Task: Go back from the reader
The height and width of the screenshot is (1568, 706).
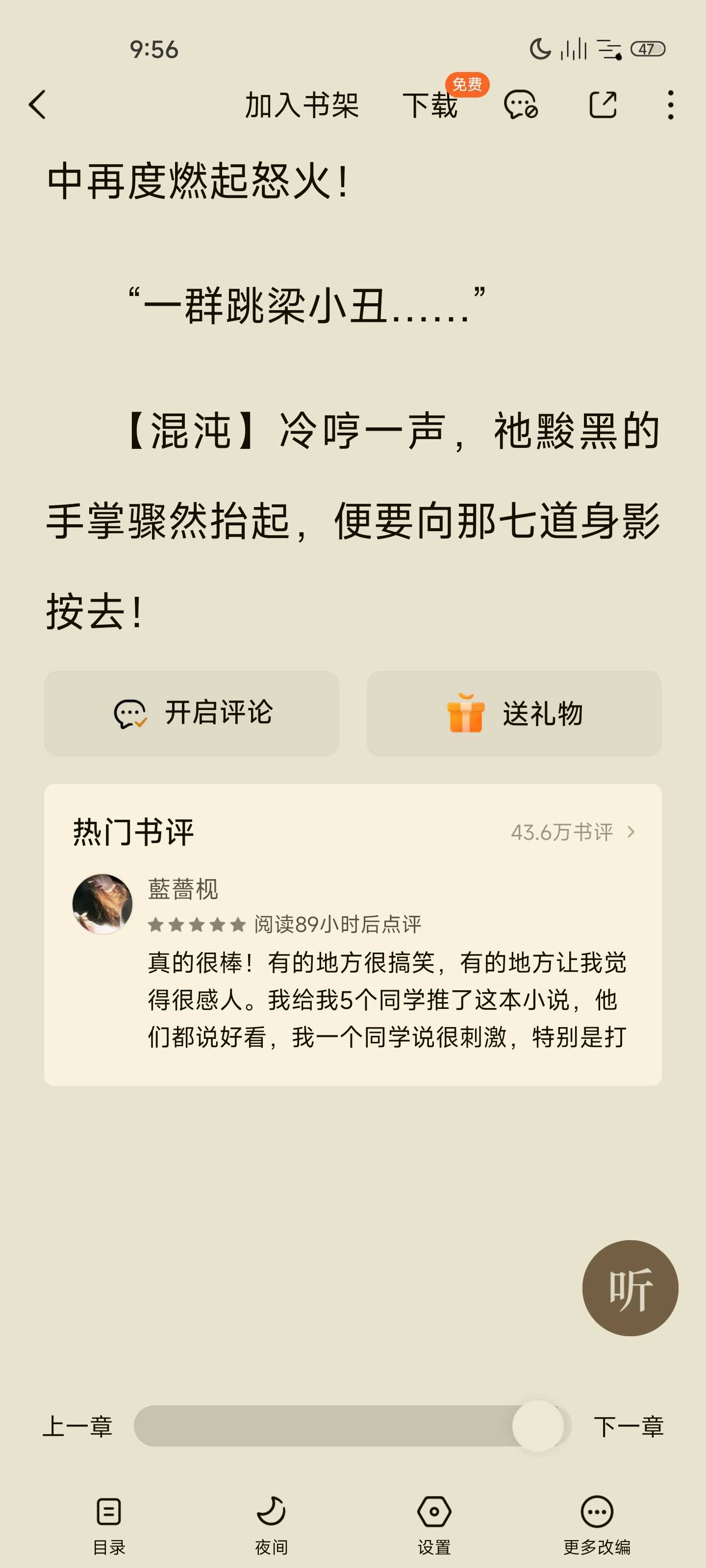Action: (38, 105)
